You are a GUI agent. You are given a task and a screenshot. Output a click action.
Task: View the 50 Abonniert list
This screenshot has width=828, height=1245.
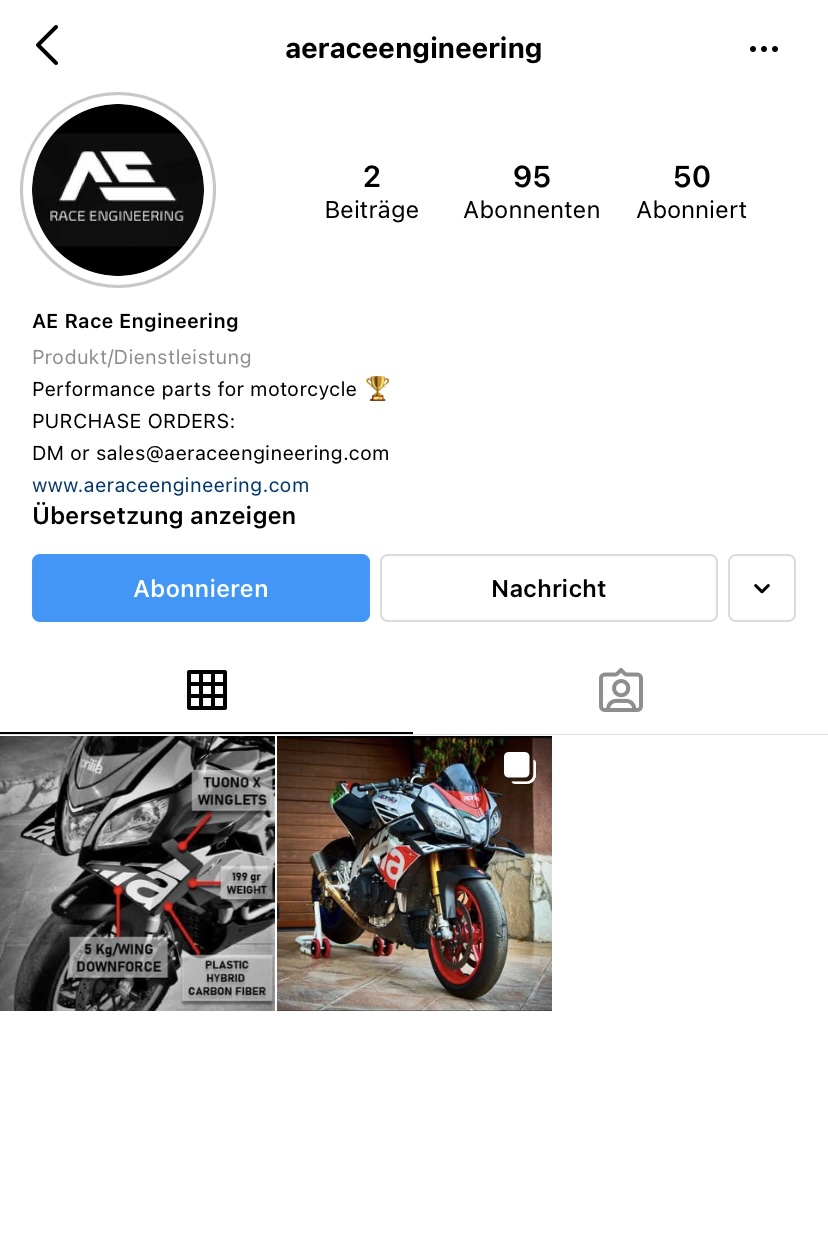[x=691, y=192]
